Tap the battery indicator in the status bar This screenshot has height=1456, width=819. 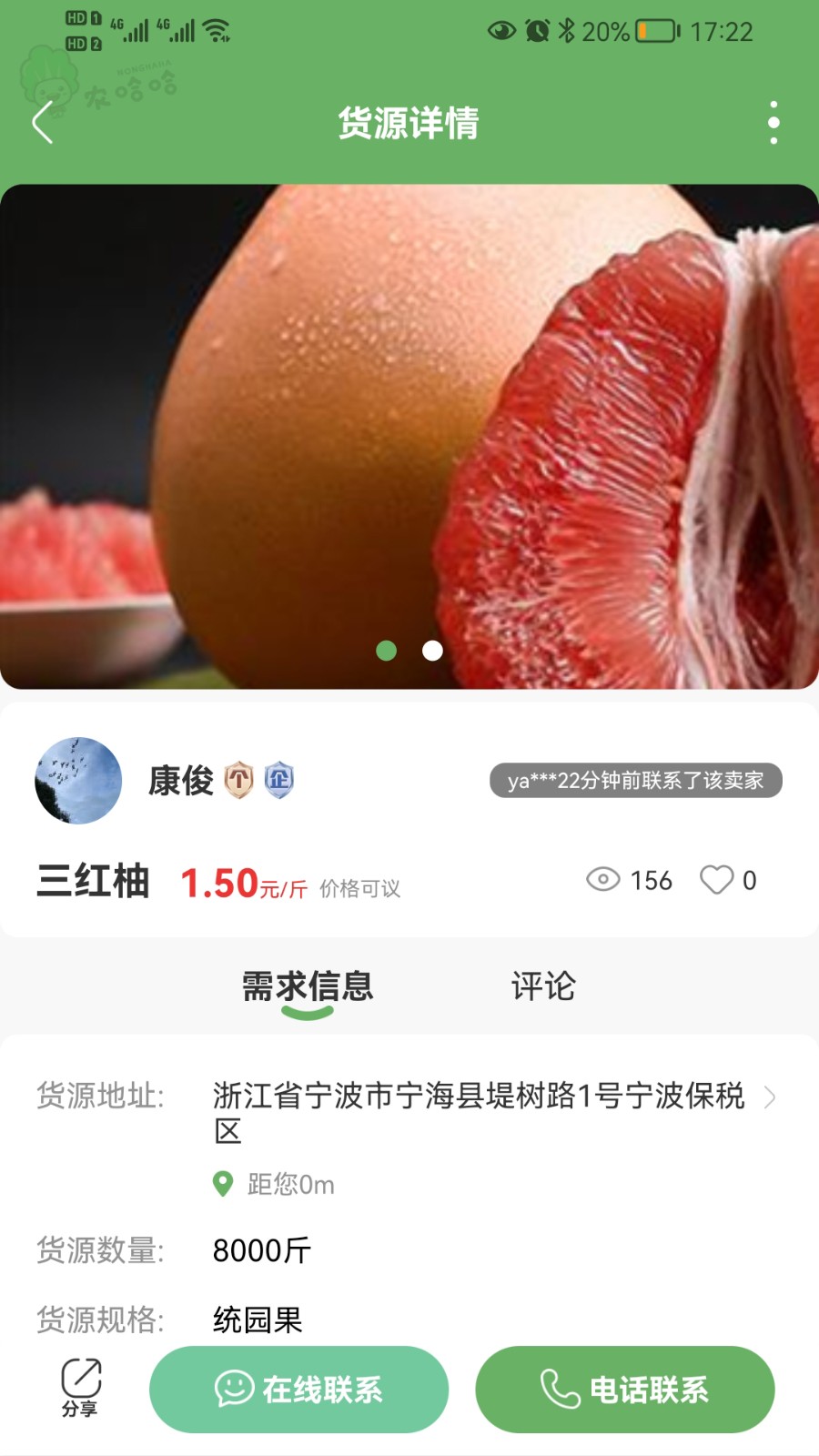657,30
